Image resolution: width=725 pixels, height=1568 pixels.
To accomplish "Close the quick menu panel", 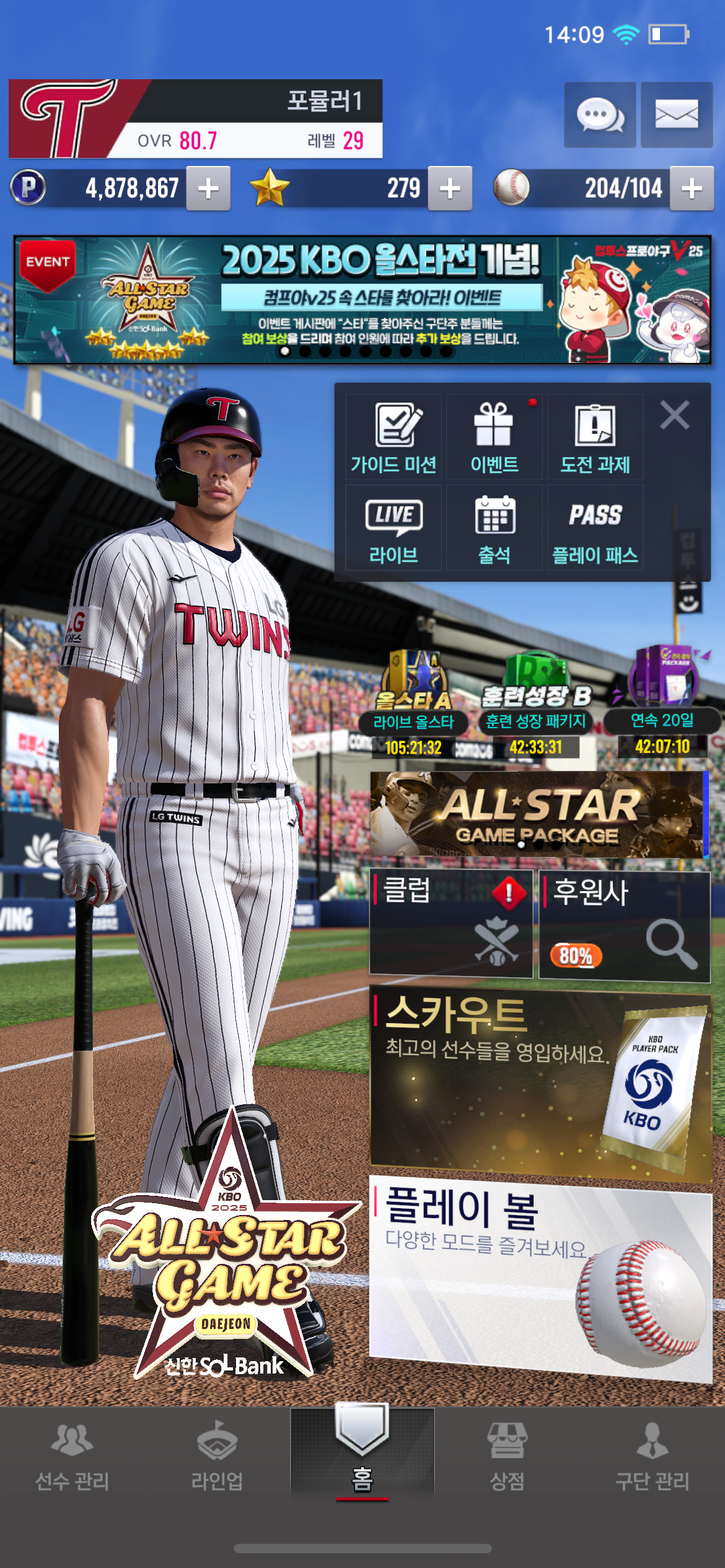I will pyautogui.click(x=674, y=415).
